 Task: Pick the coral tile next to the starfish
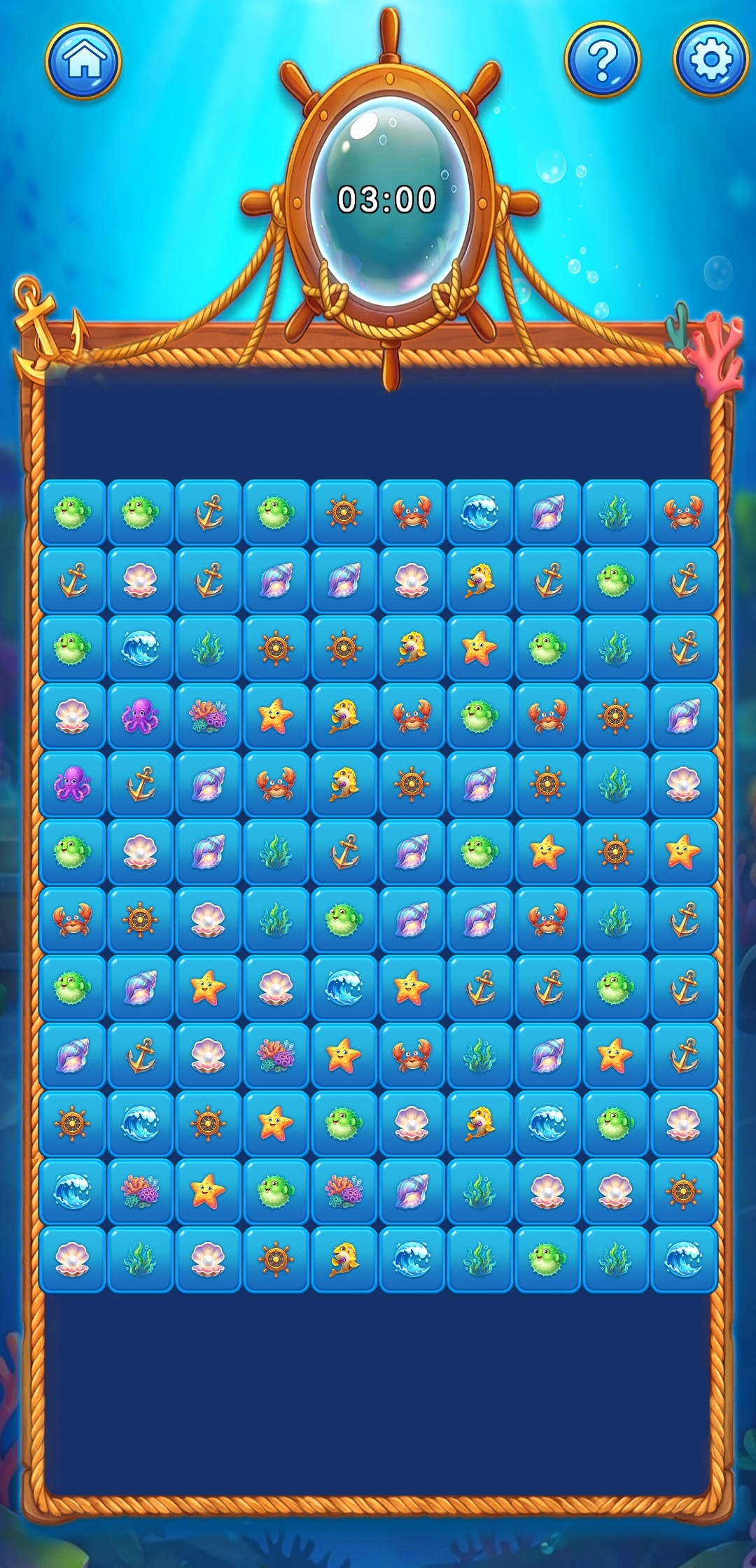[208, 715]
